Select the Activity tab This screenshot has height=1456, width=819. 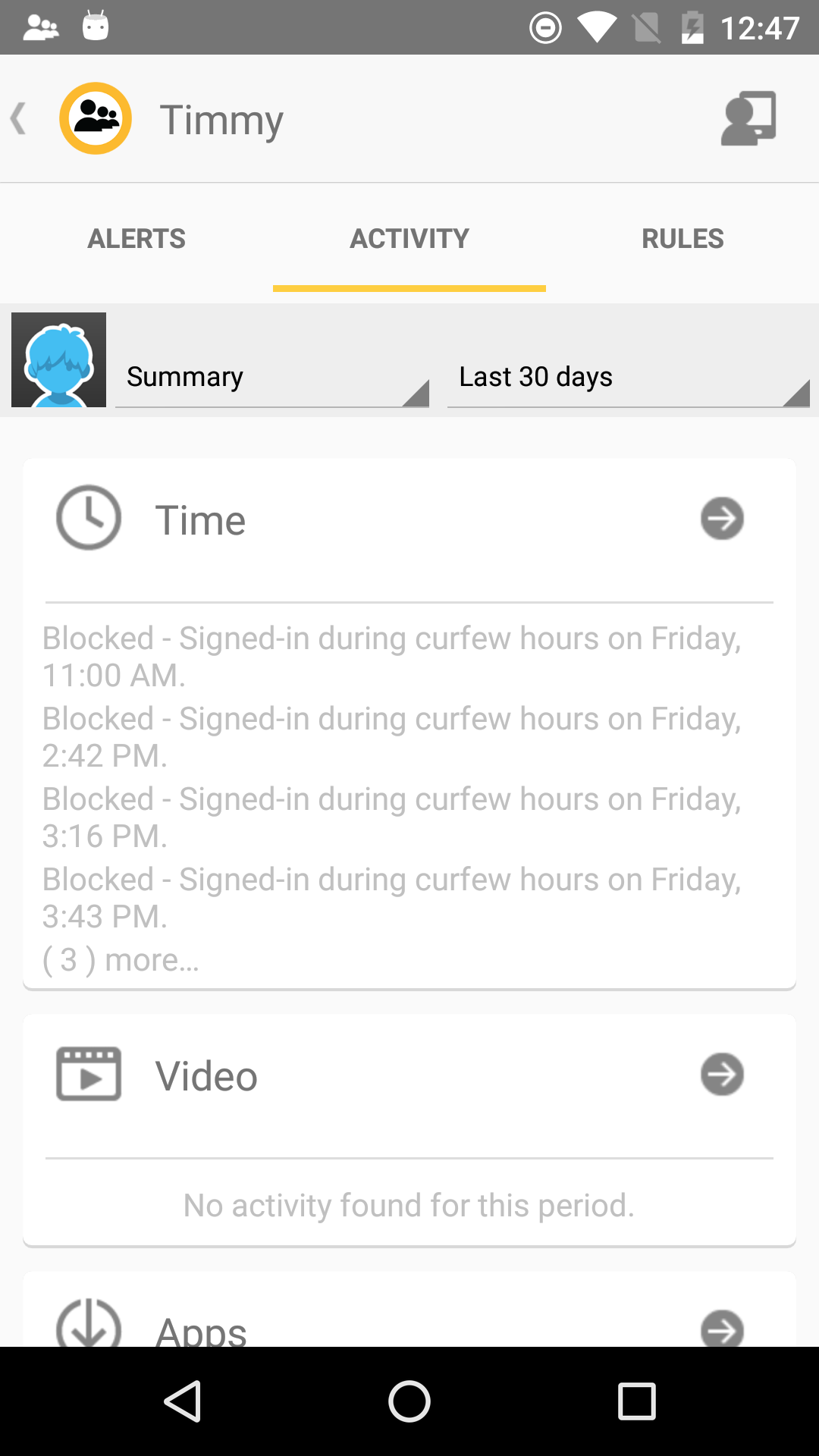point(409,239)
